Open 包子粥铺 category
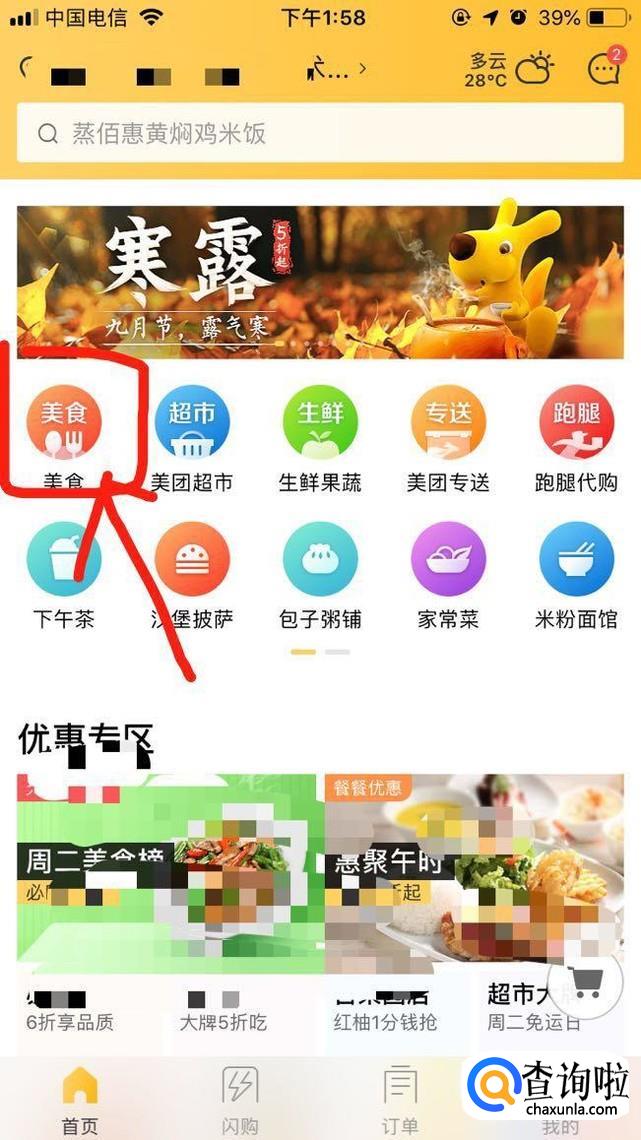 [x=320, y=572]
